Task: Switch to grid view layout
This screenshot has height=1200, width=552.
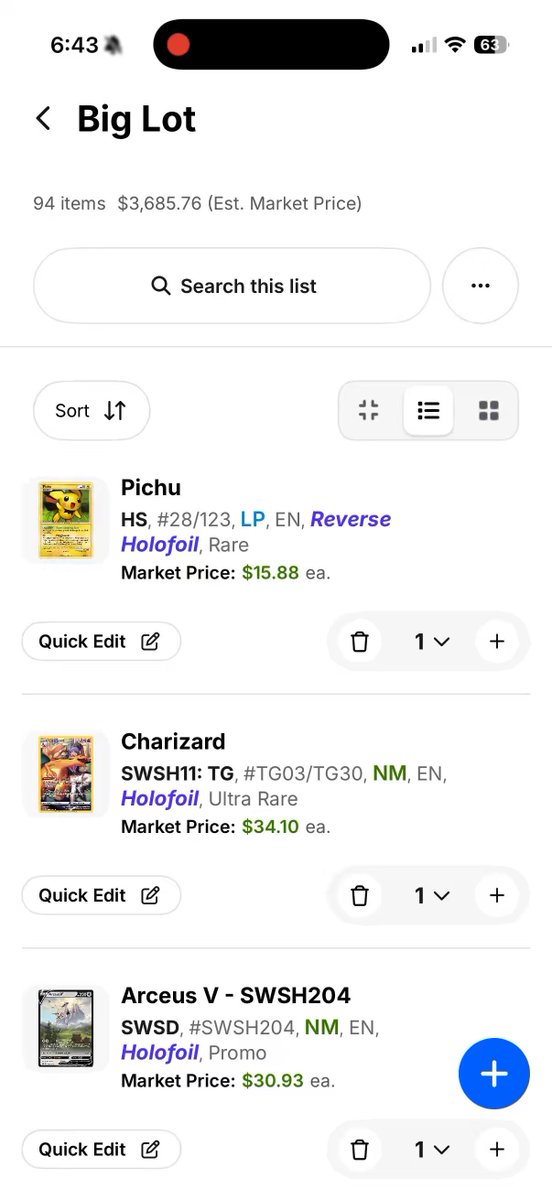Action: click(488, 411)
